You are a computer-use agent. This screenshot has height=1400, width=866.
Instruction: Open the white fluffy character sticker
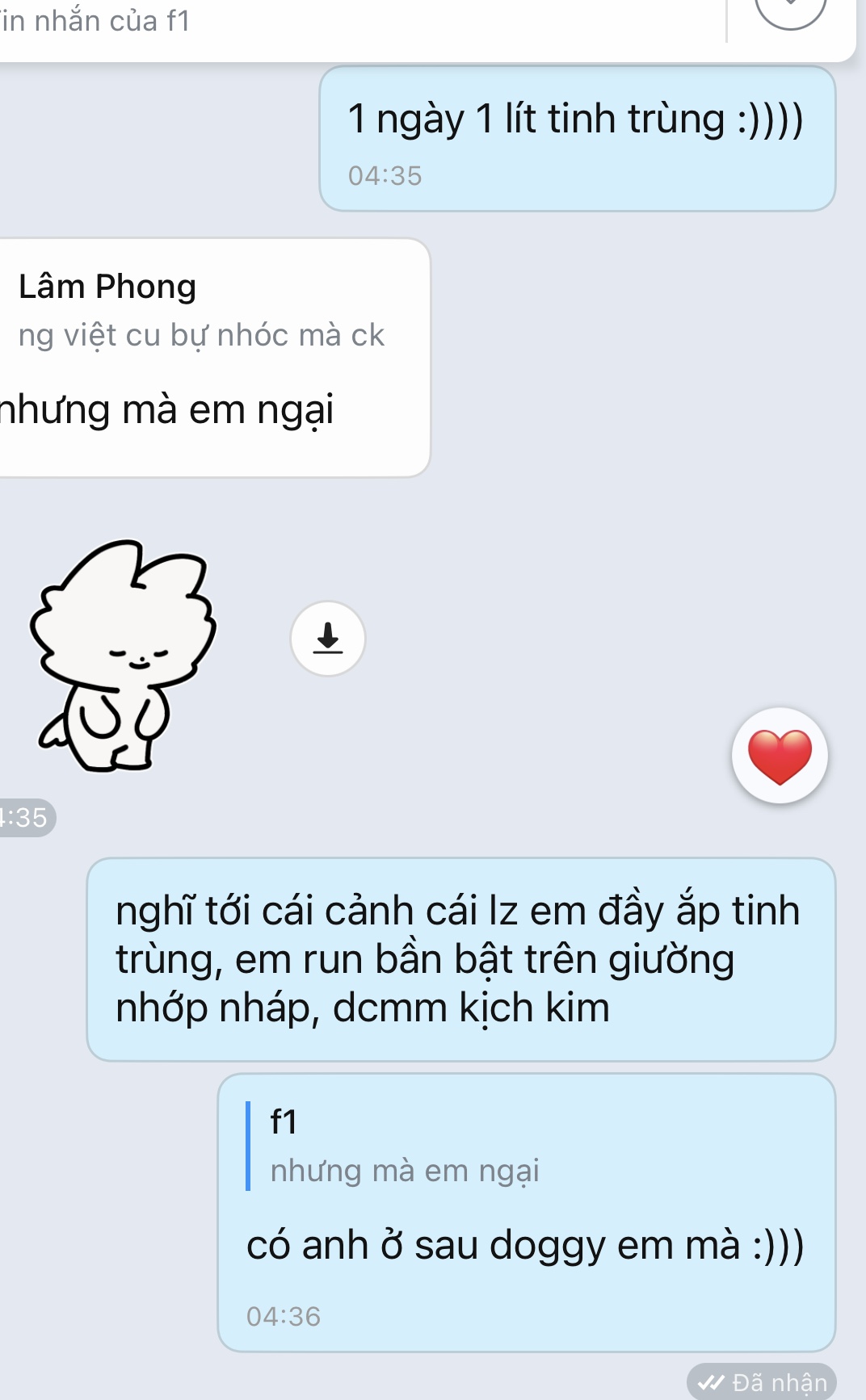tap(123, 656)
